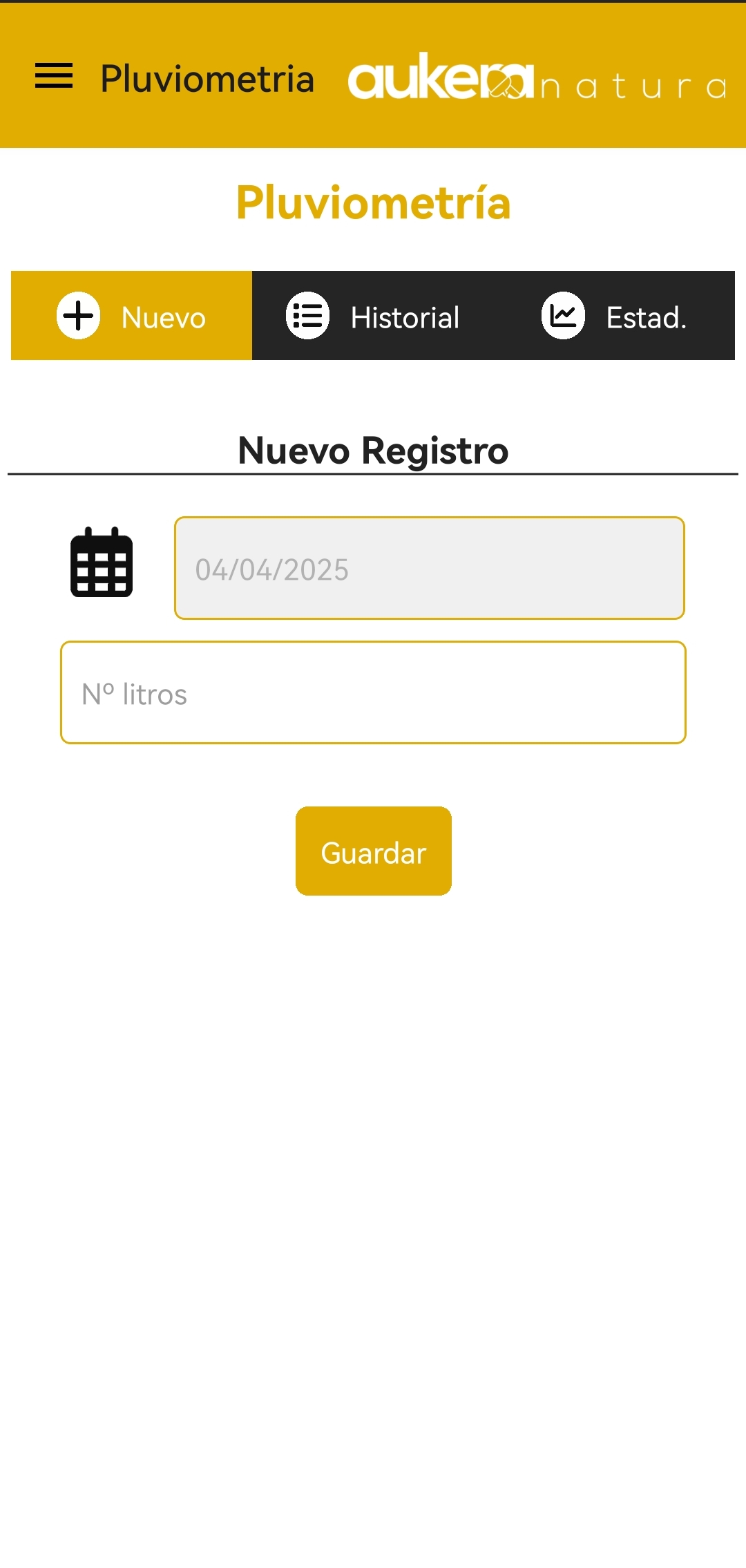Select the Nuevo tab

pos(131,317)
